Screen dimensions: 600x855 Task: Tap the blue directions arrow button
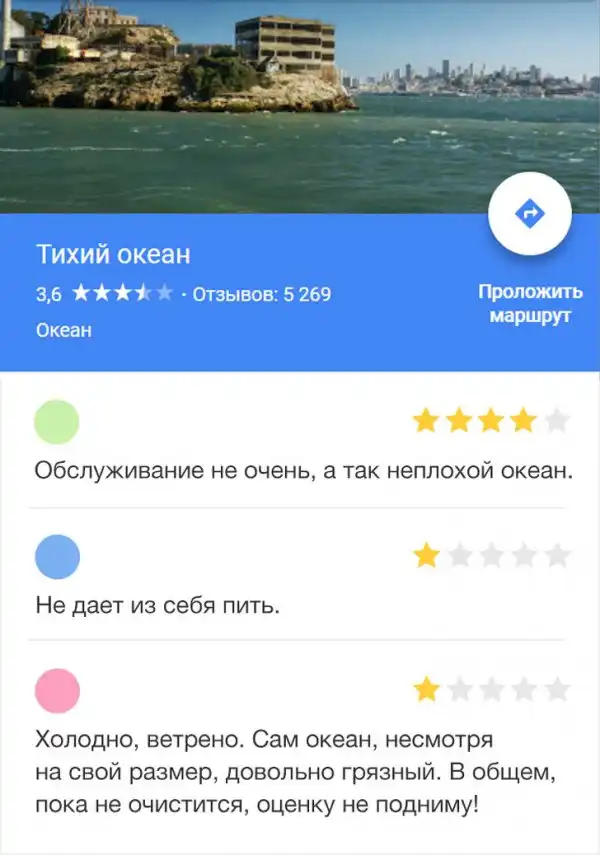(x=529, y=214)
